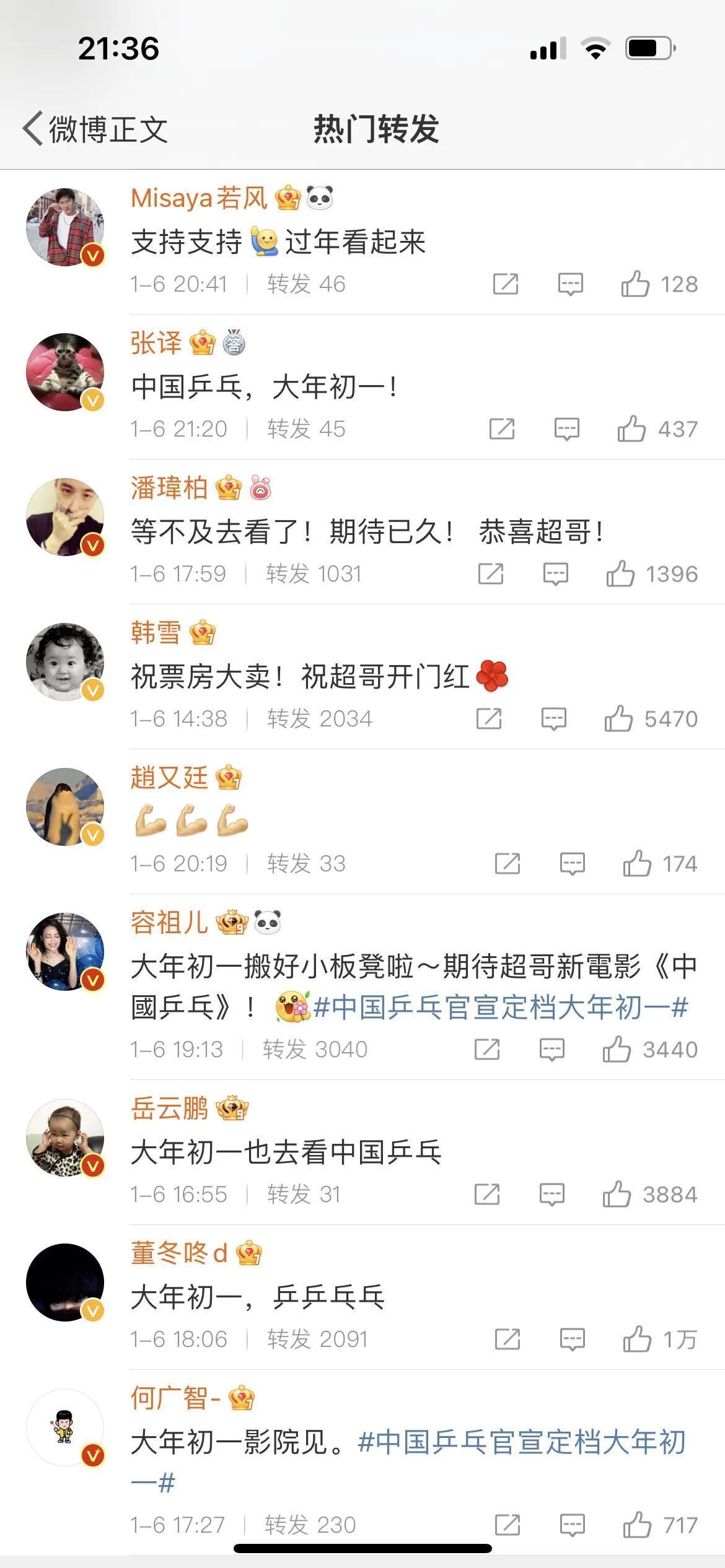
Task: Like 张译's repost
Action: [631, 429]
